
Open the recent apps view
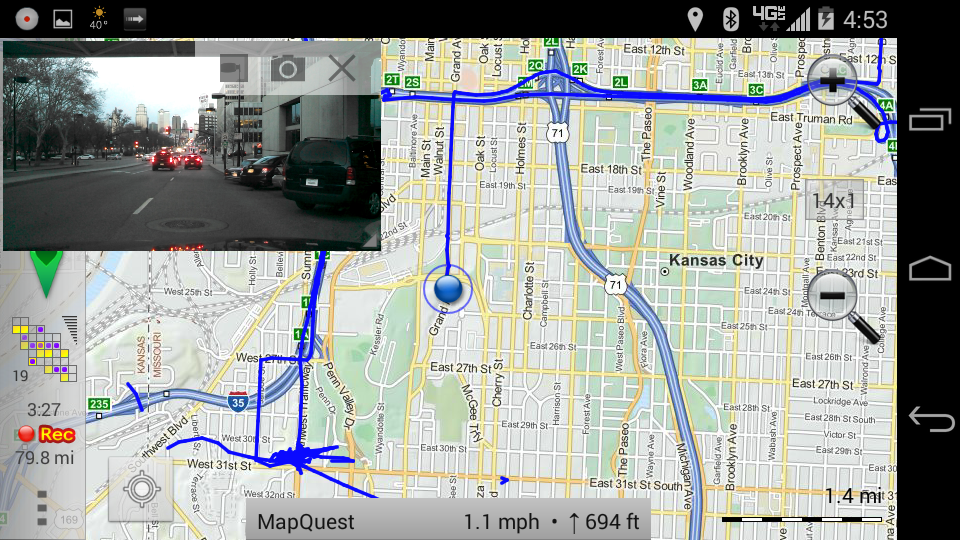click(930, 120)
